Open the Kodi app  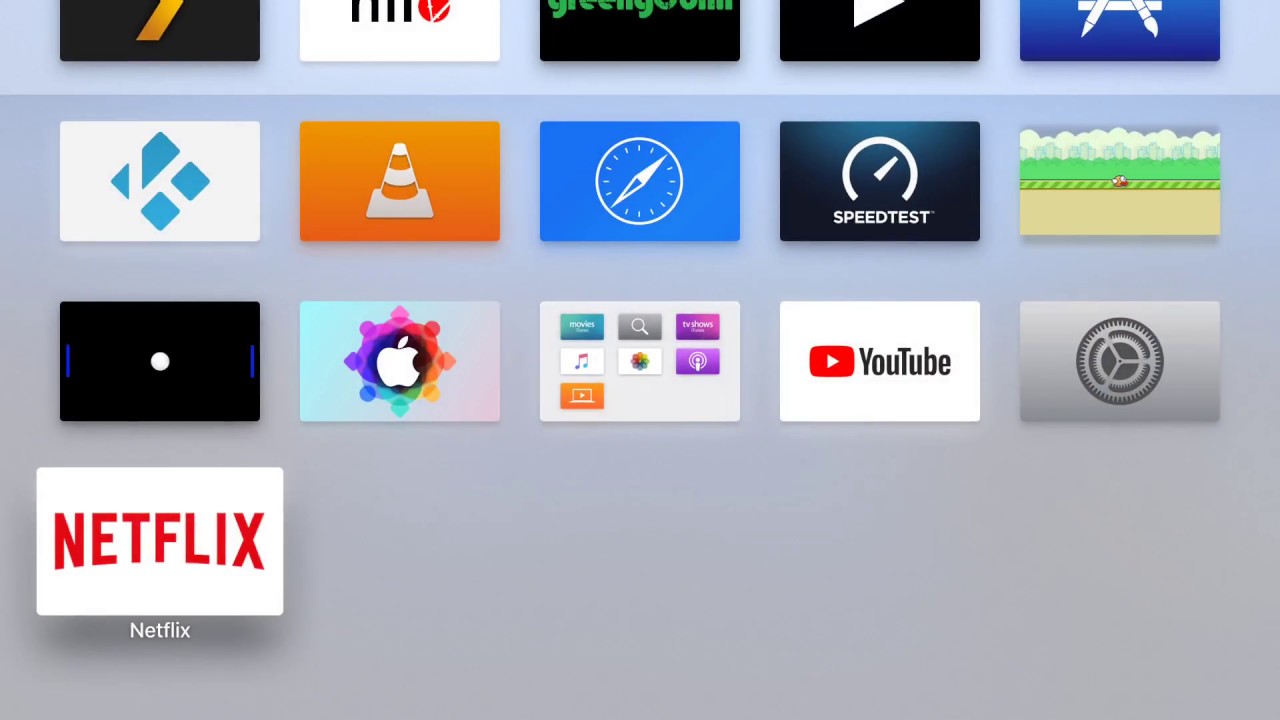tap(160, 181)
